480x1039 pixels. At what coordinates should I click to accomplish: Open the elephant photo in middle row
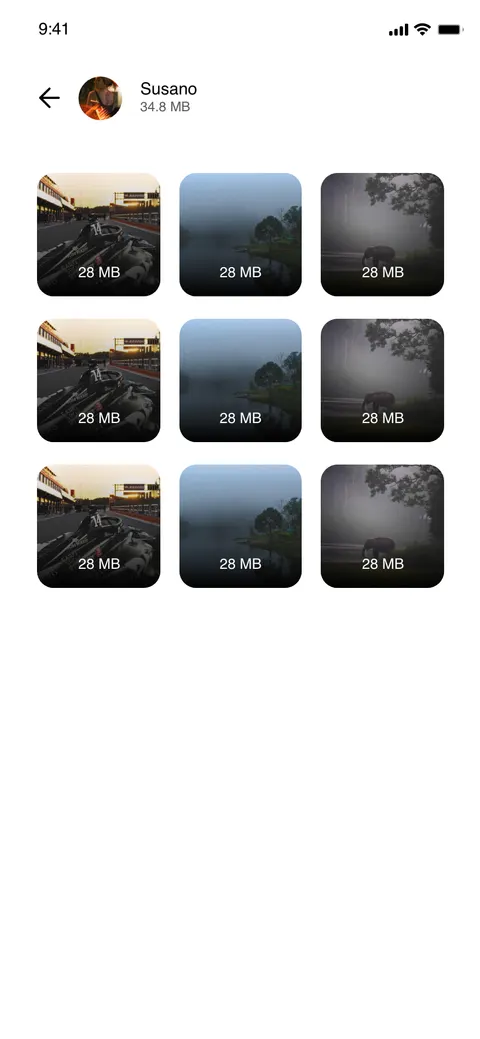point(383,380)
